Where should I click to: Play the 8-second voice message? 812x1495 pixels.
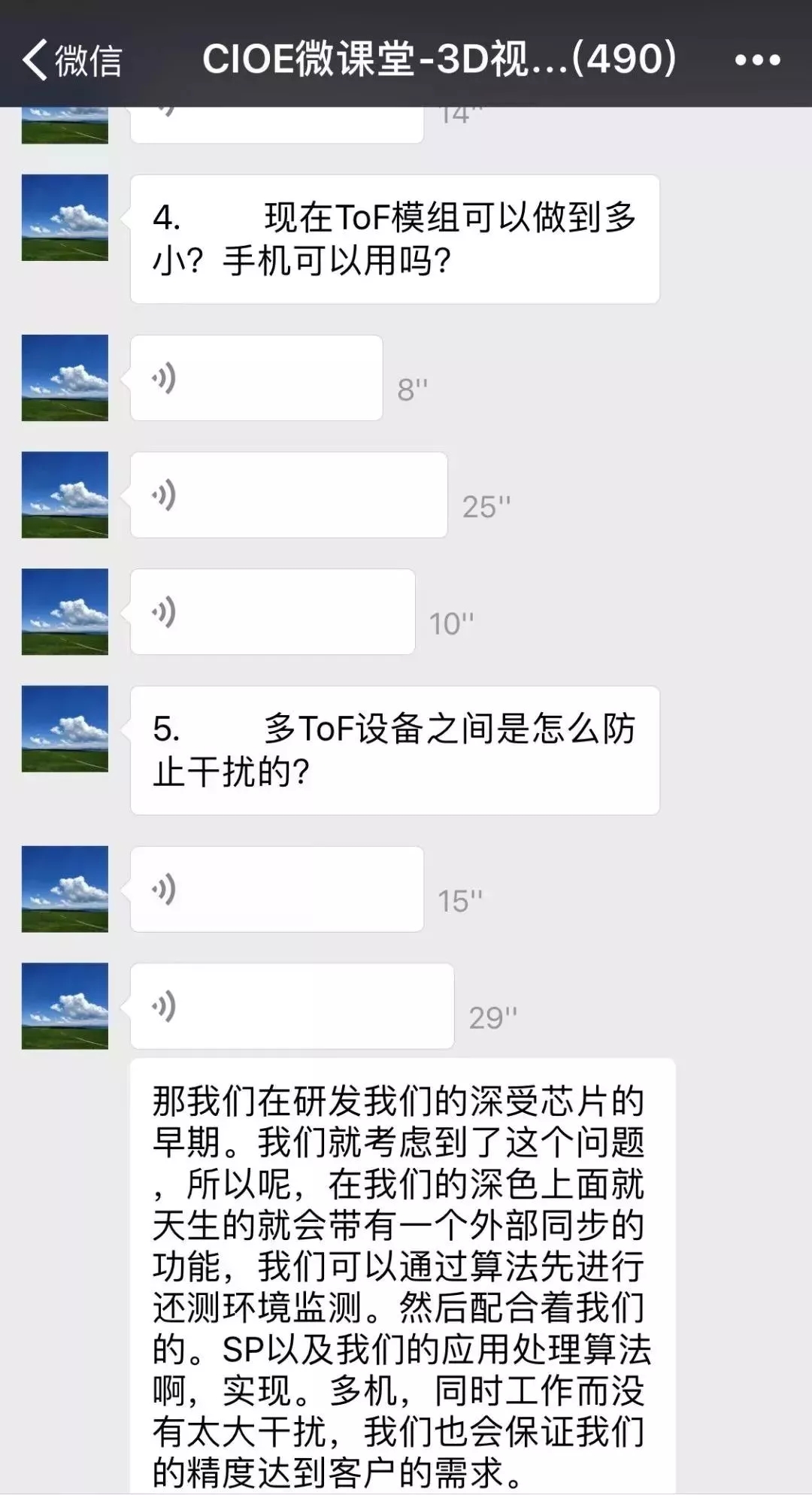click(256, 378)
